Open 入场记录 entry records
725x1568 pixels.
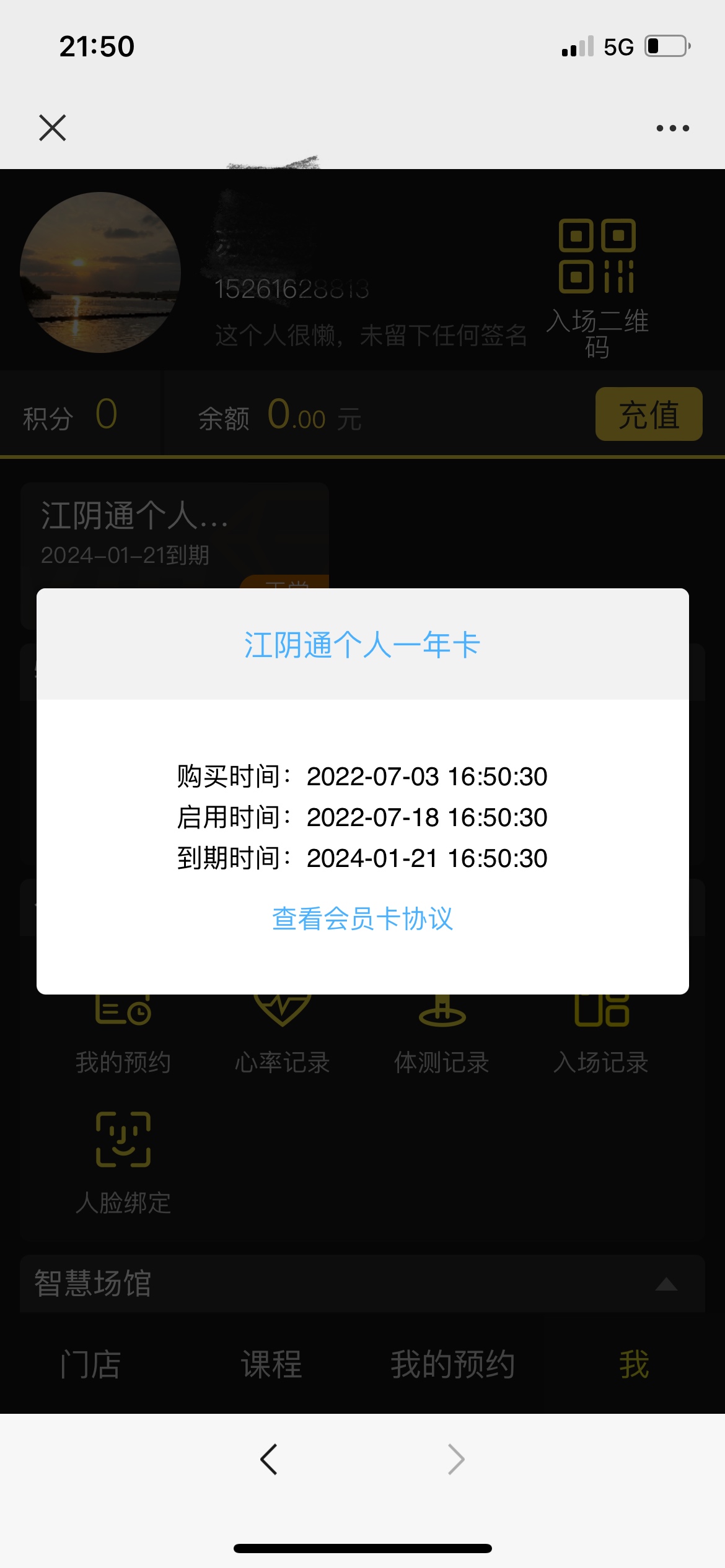coord(600,1040)
